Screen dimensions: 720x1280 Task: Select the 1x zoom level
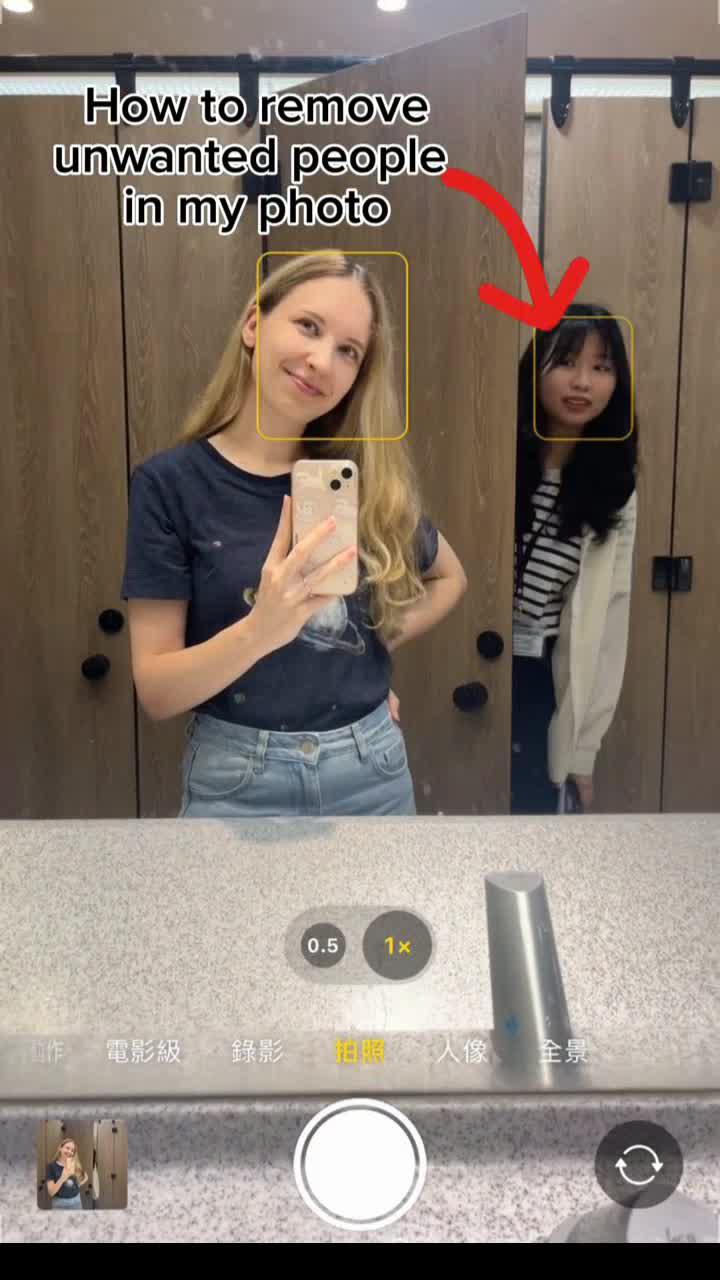pyautogui.click(x=397, y=945)
